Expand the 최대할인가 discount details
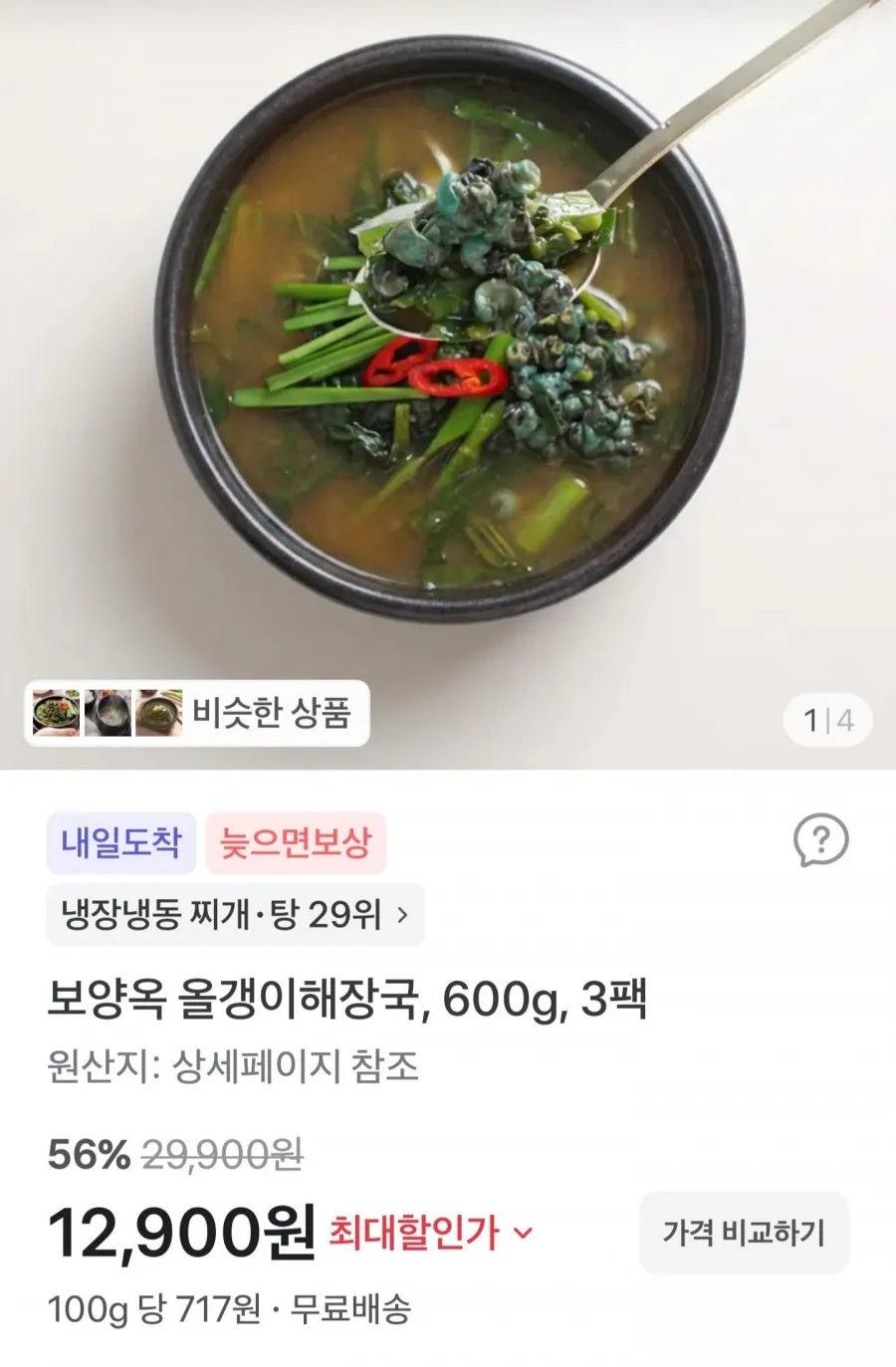Viewport: 896px width, 1367px height. [x=431, y=1234]
